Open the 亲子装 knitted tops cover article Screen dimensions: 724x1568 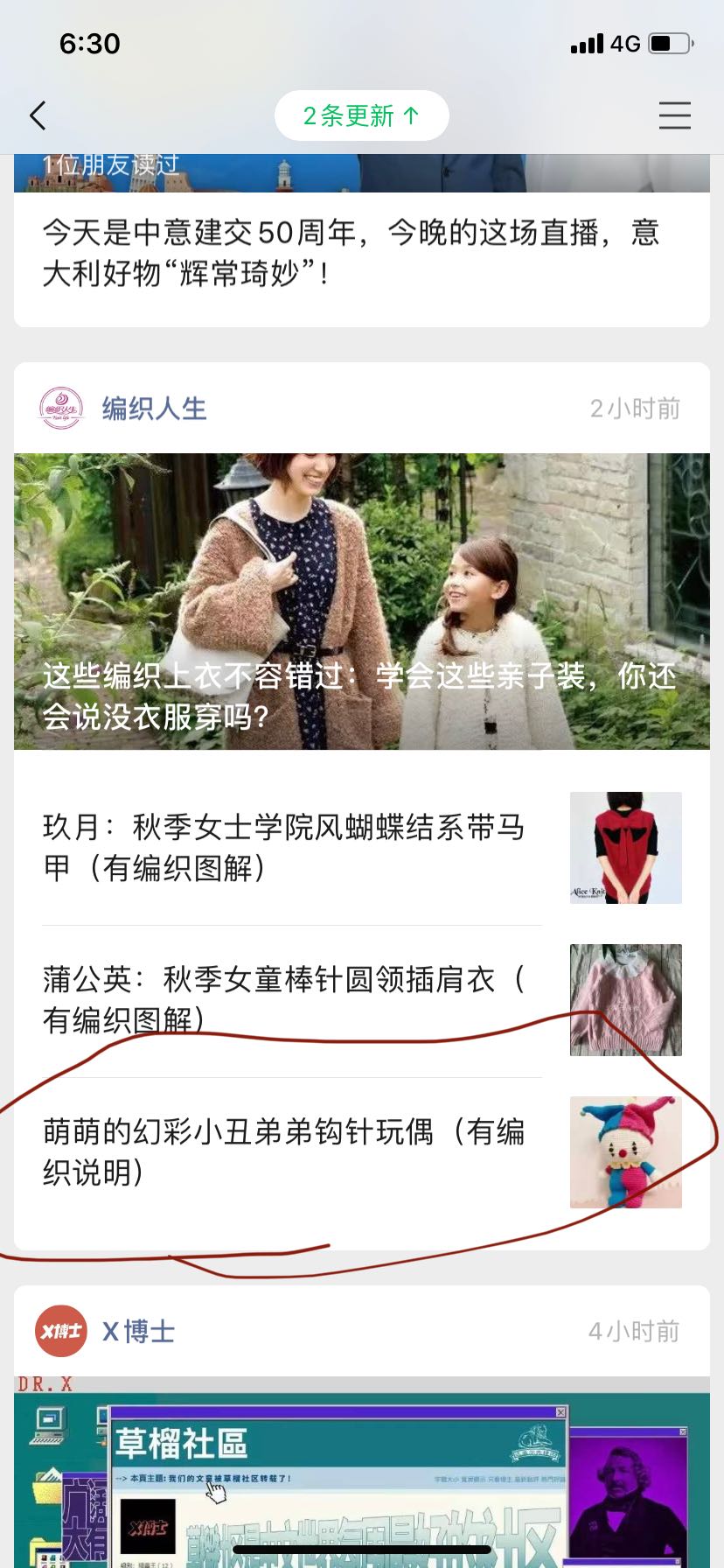[361, 601]
